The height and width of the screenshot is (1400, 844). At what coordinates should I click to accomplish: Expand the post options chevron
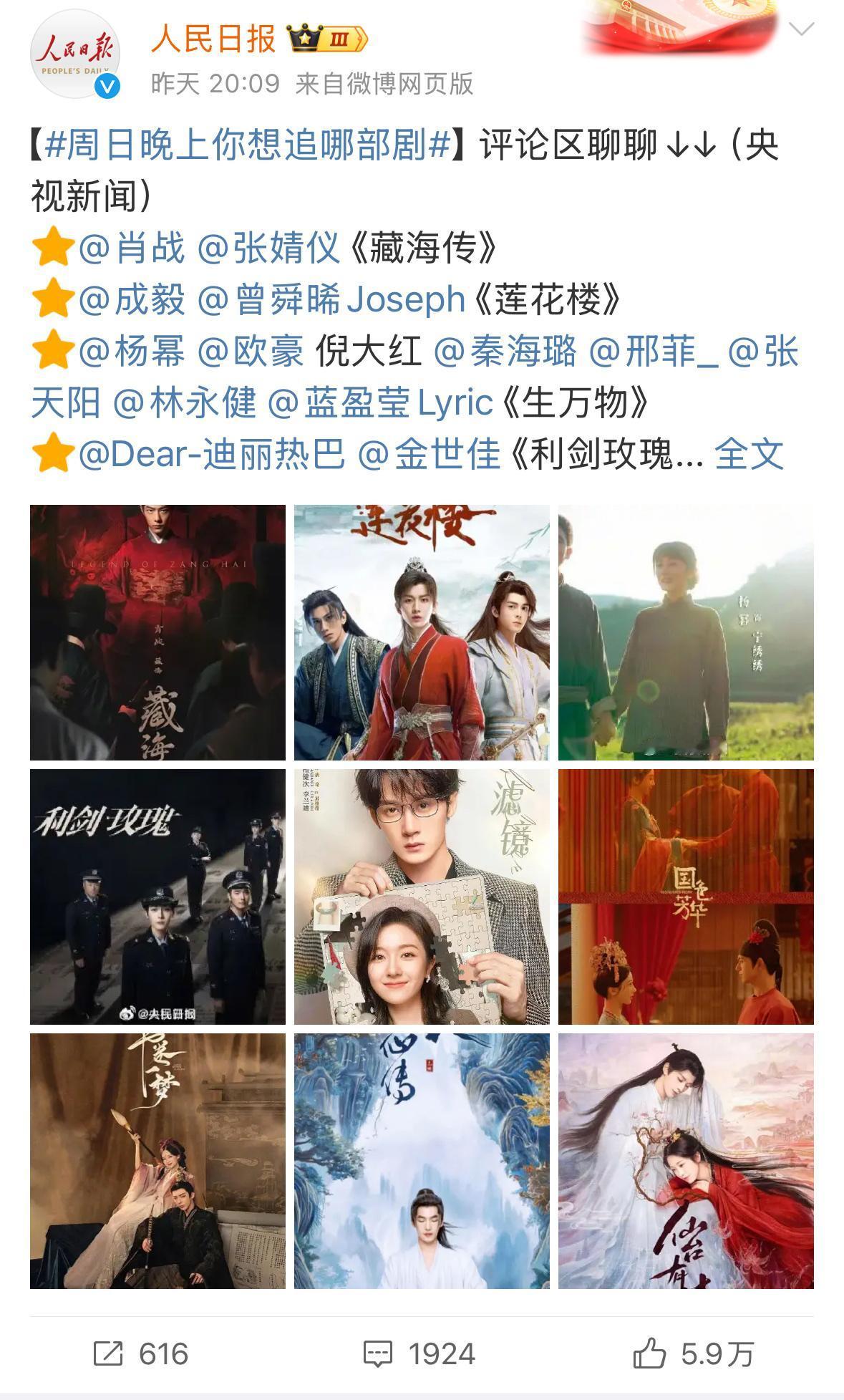pos(801,29)
